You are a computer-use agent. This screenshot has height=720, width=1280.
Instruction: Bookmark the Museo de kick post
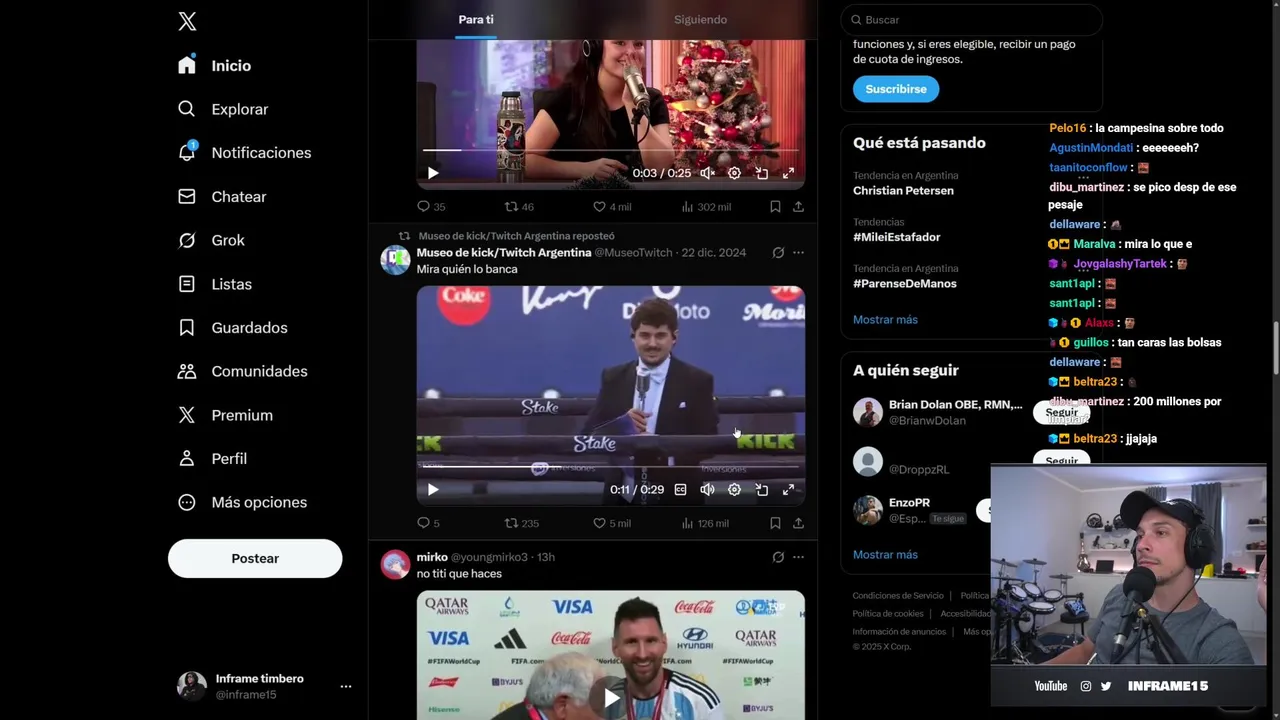click(775, 523)
